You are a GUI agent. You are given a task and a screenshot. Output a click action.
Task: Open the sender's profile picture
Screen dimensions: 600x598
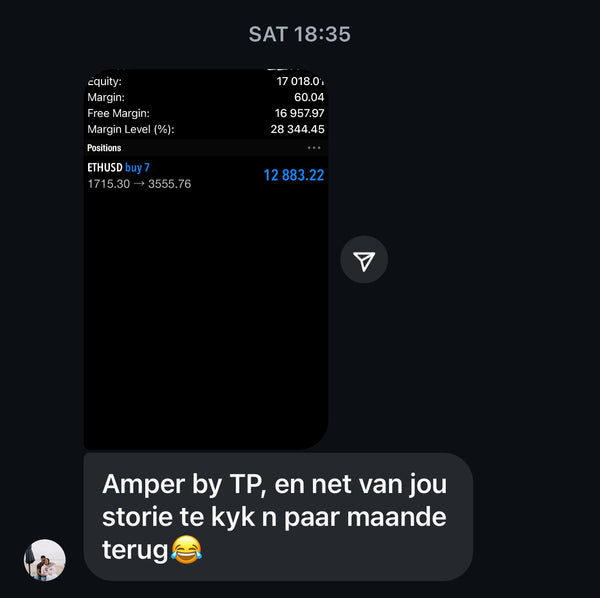click(45, 560)
